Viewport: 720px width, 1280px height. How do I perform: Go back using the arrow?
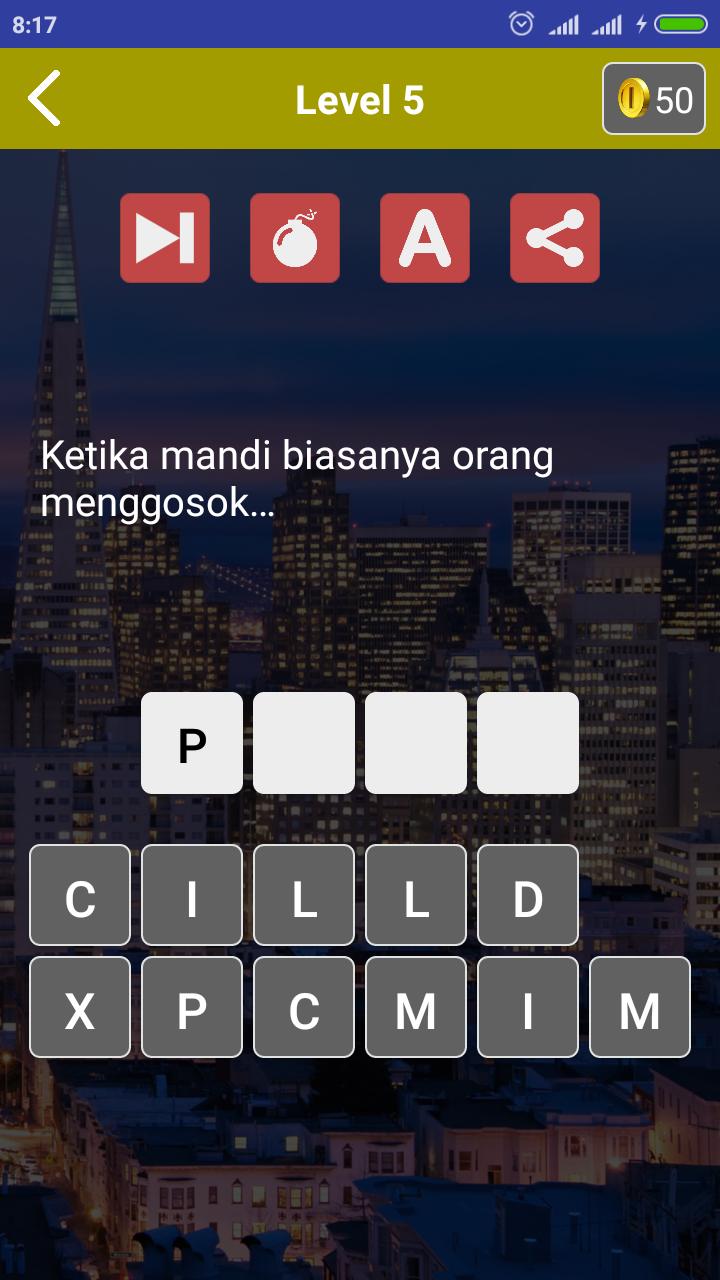tap(45, 99)
